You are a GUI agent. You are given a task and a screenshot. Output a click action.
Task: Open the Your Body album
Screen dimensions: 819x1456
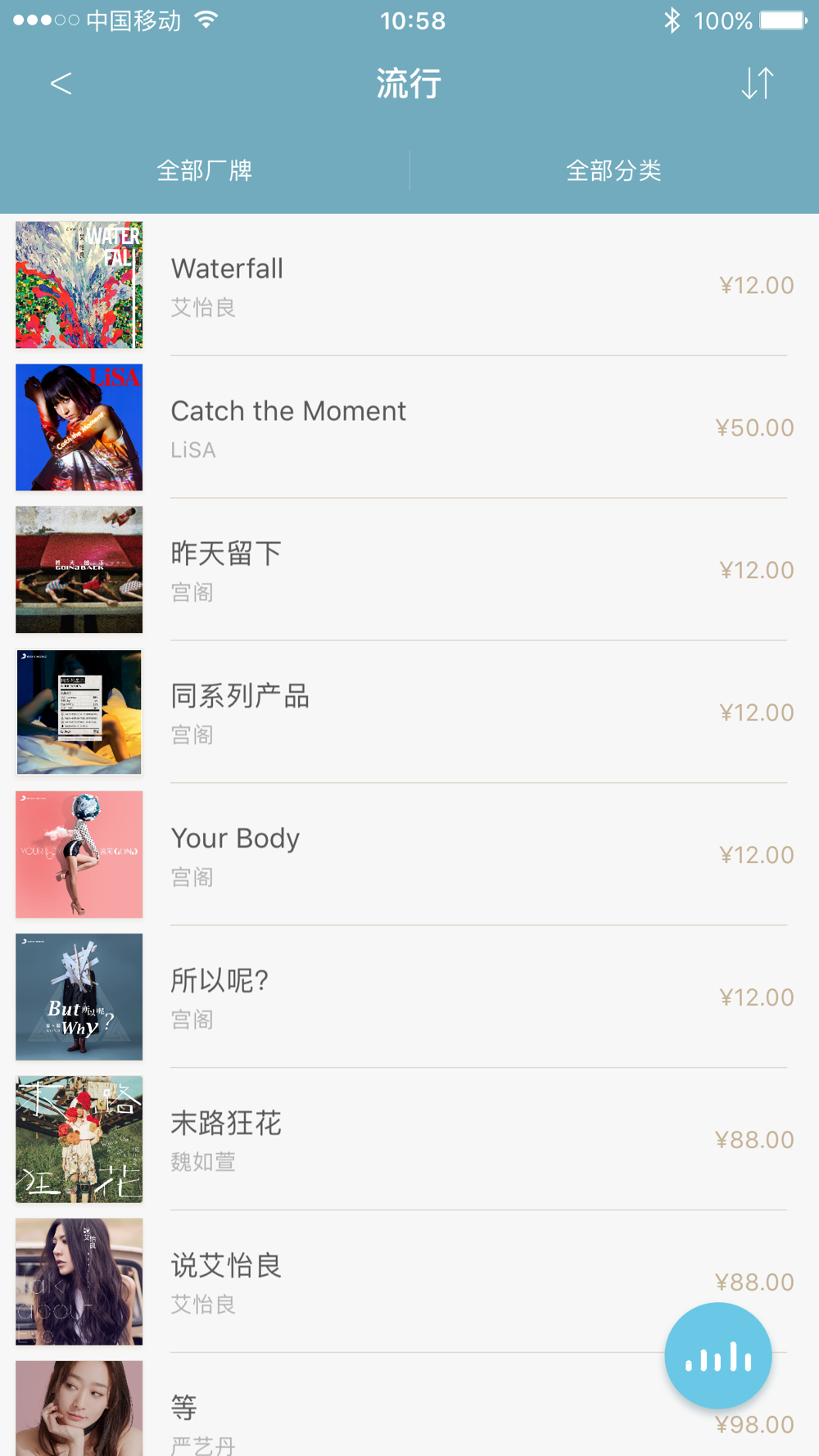tap(409, 855)
